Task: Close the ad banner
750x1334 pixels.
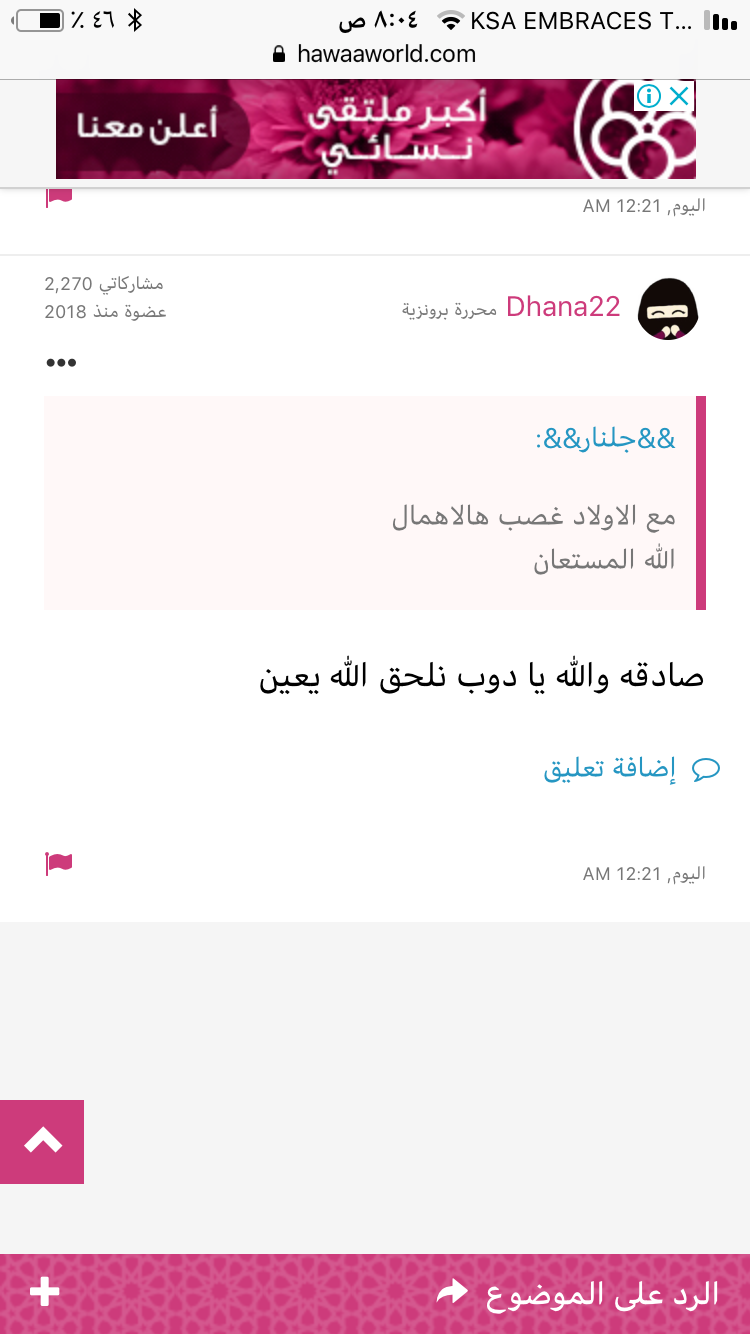Action: (679, 97)
